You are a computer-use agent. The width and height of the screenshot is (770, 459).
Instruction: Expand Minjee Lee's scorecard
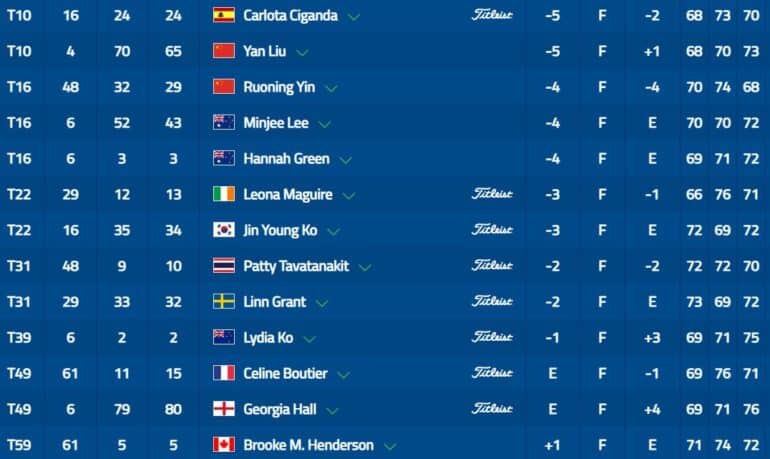(x=324, y=124)
